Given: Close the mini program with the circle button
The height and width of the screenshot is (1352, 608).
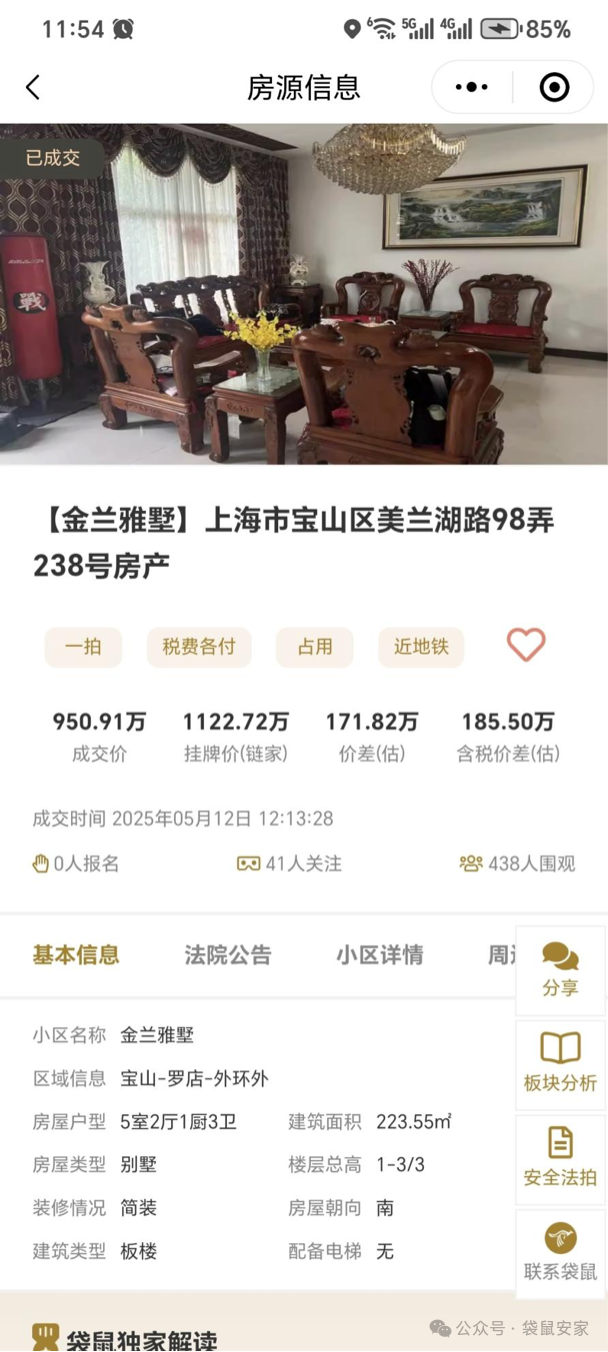Looking at the screenshot, I should coord(553,88).
